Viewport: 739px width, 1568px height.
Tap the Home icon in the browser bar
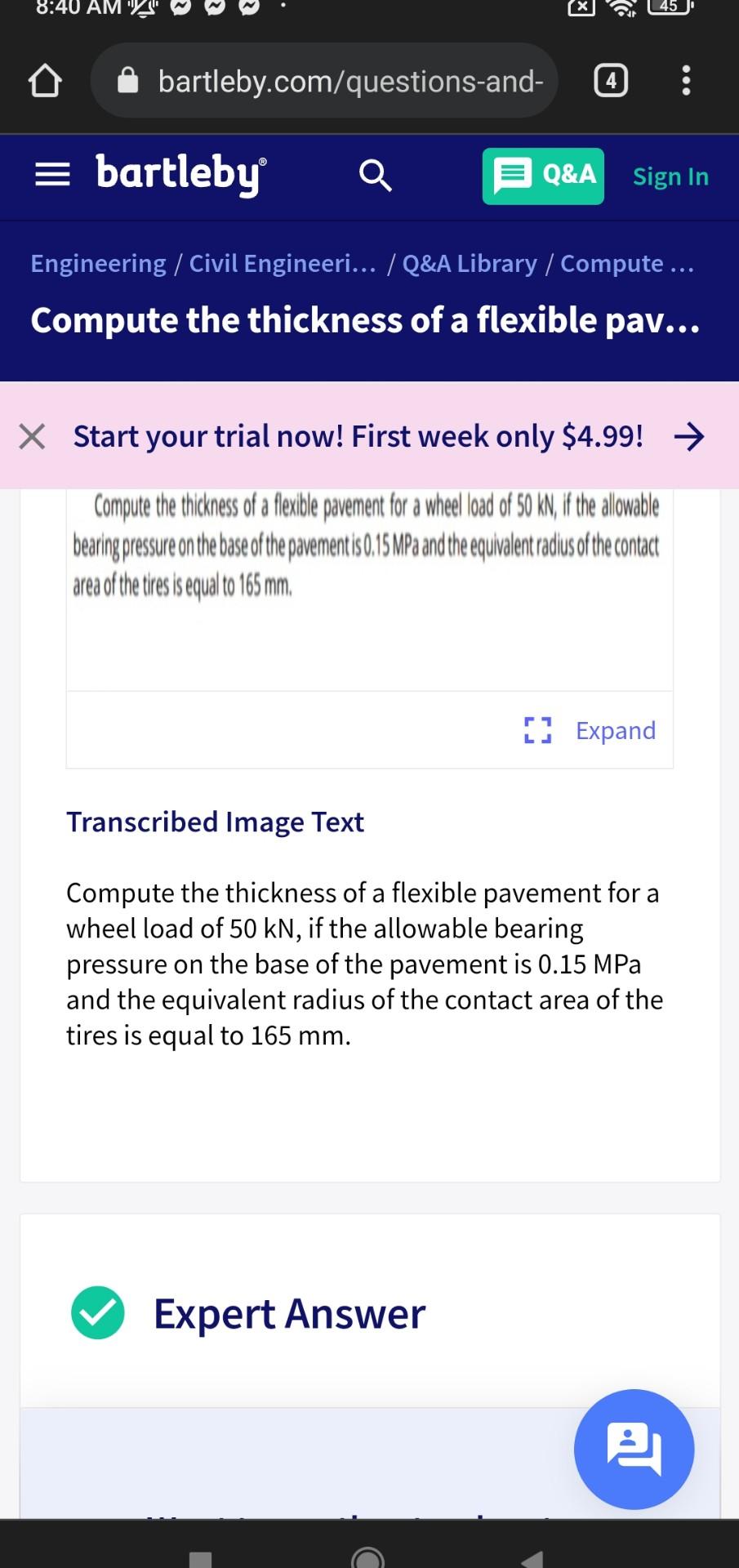45,80
